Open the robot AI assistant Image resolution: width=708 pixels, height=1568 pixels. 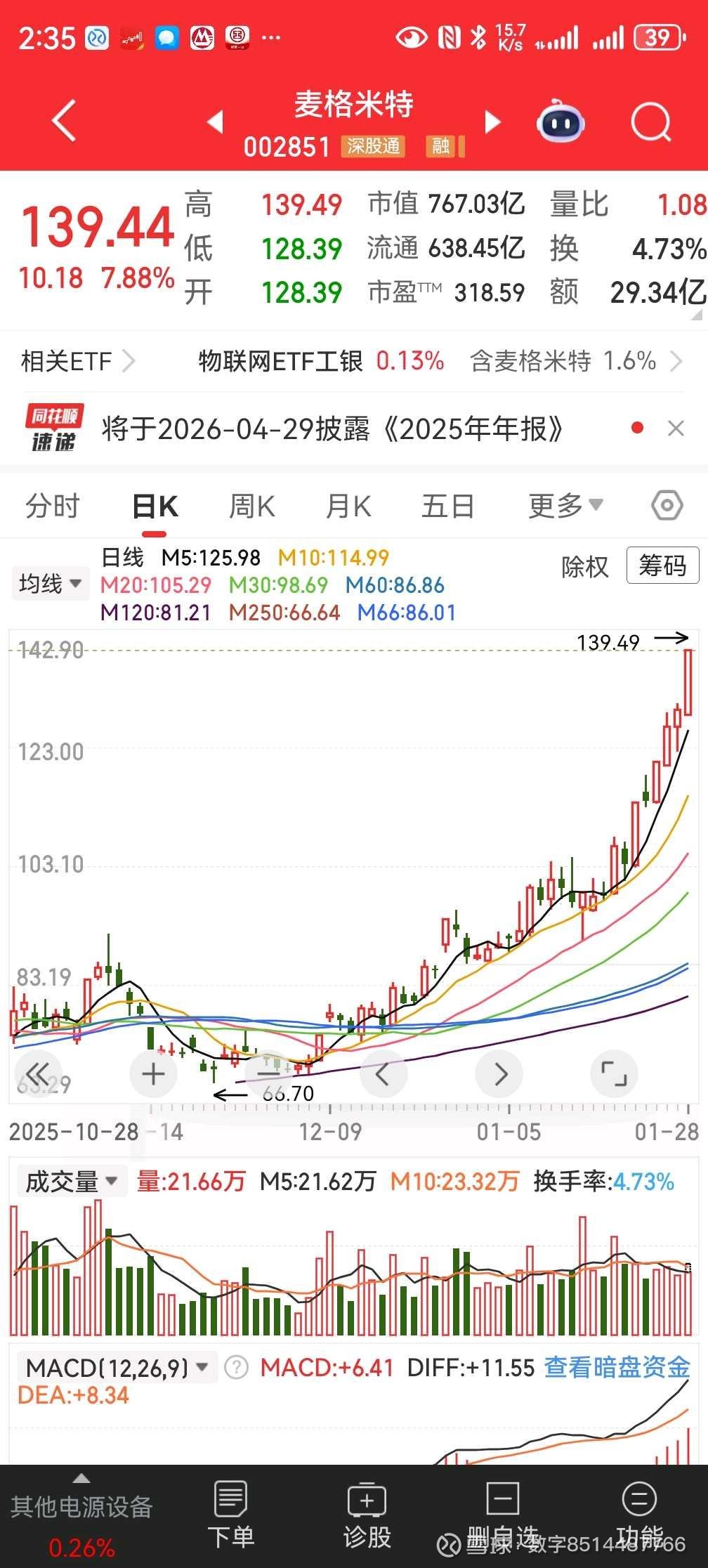click(560, 123)
